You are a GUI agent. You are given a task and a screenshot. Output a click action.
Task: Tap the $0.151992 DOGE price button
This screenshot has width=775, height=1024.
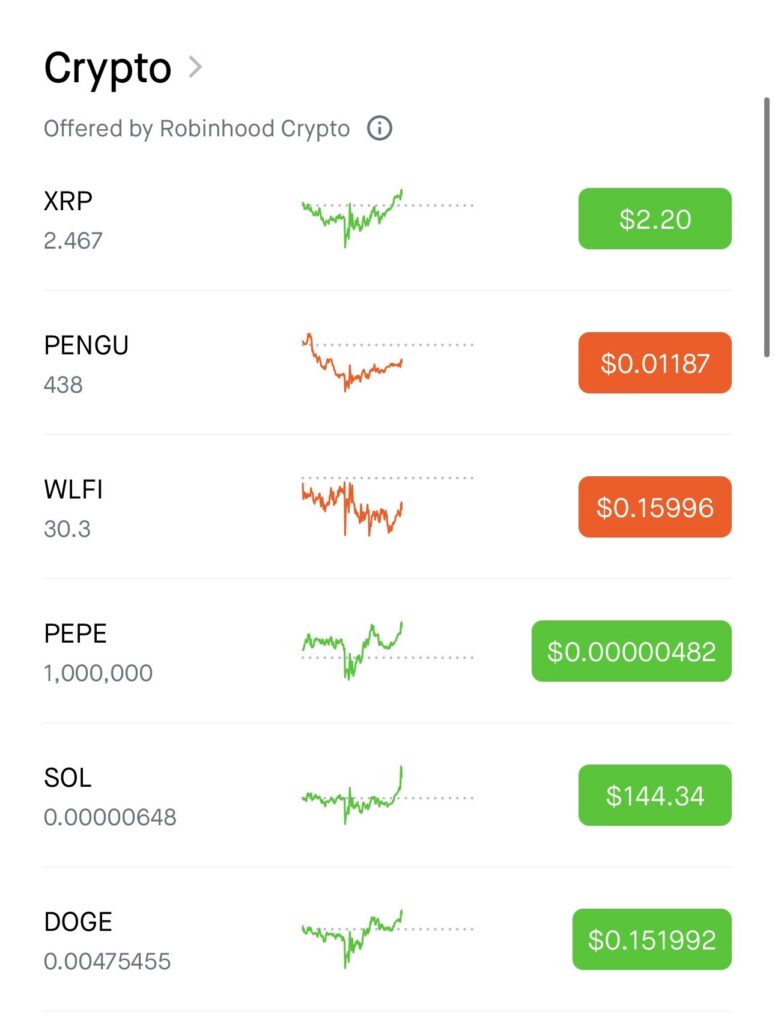(x=651, y=940)
